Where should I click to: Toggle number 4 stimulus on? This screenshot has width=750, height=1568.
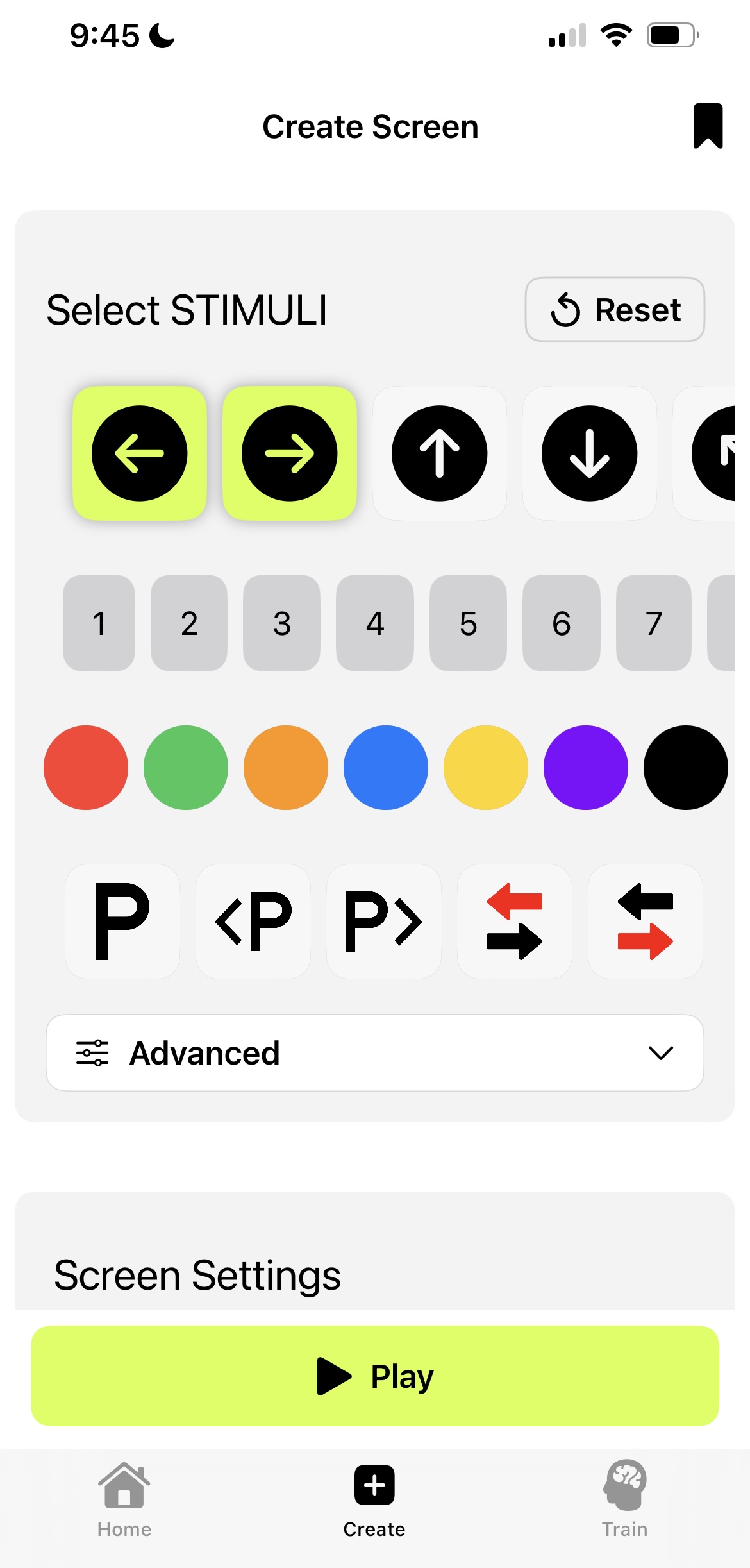point(376,623)
